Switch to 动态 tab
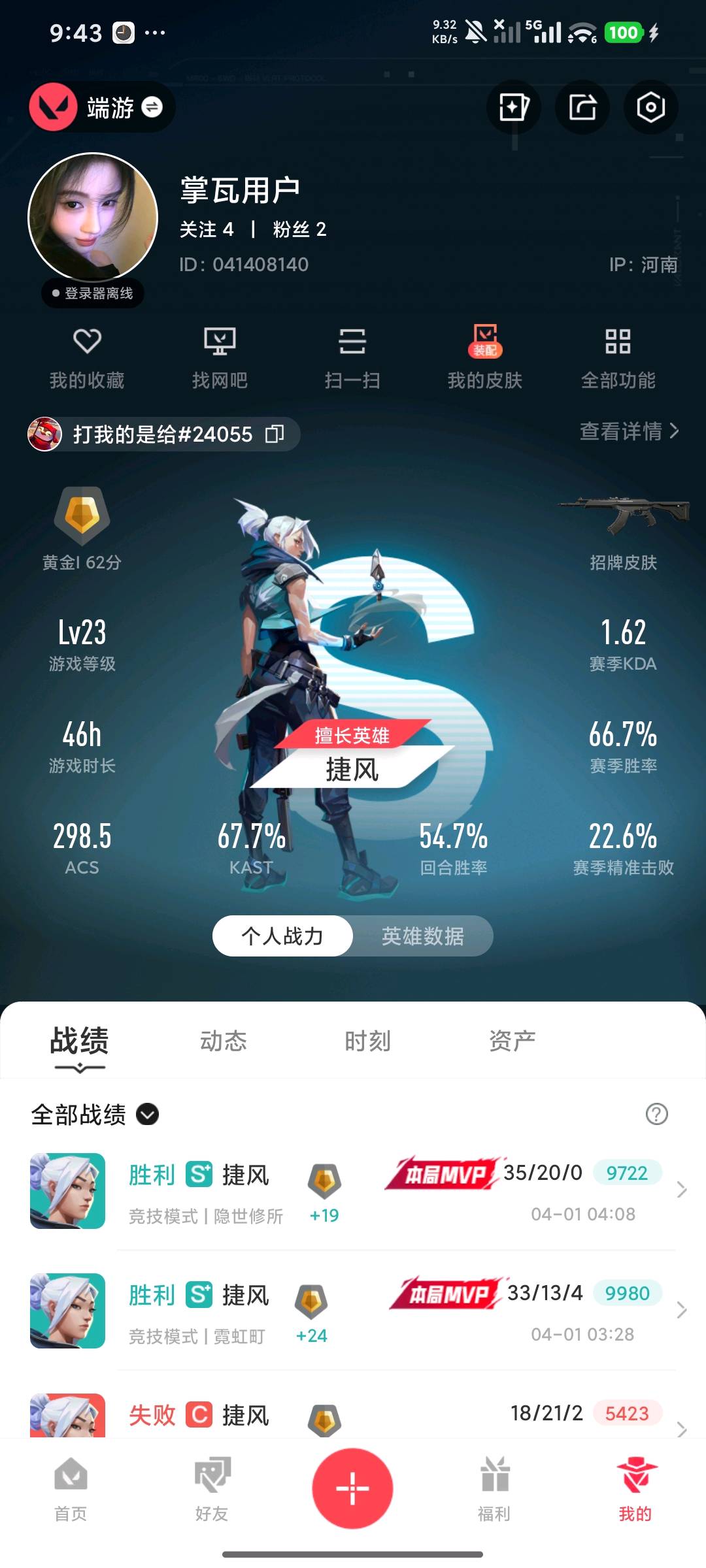The image size is (706, 1568). [224, 1041]
